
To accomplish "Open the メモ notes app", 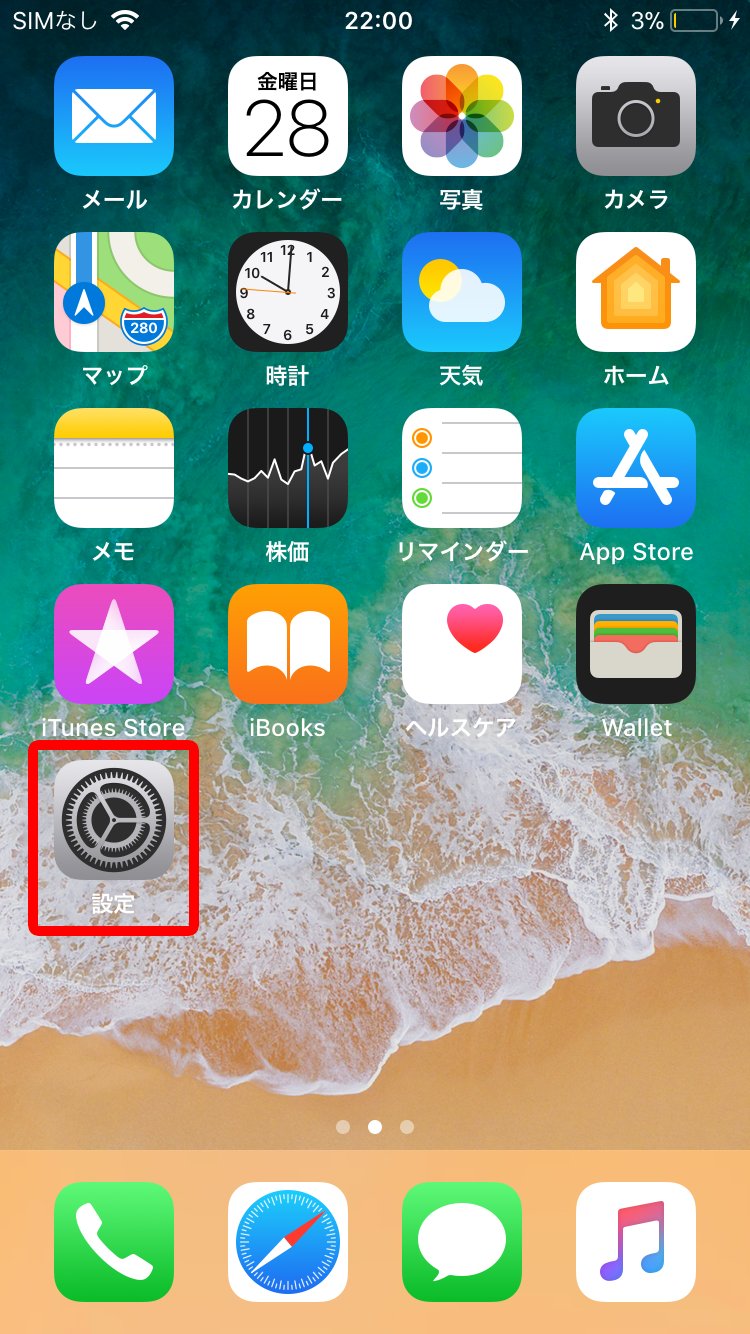I will click(114, 468).
